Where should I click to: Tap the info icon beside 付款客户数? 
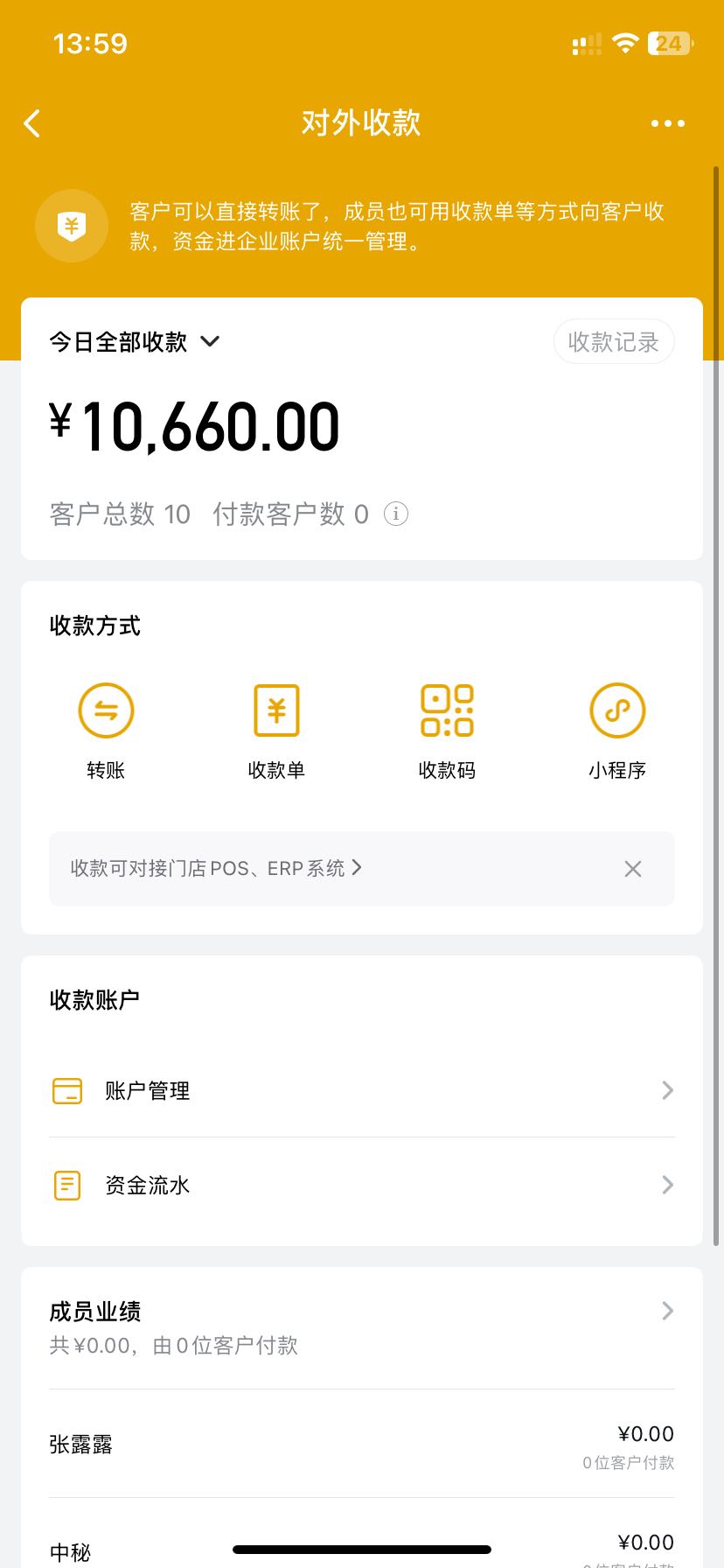(396, 514)
